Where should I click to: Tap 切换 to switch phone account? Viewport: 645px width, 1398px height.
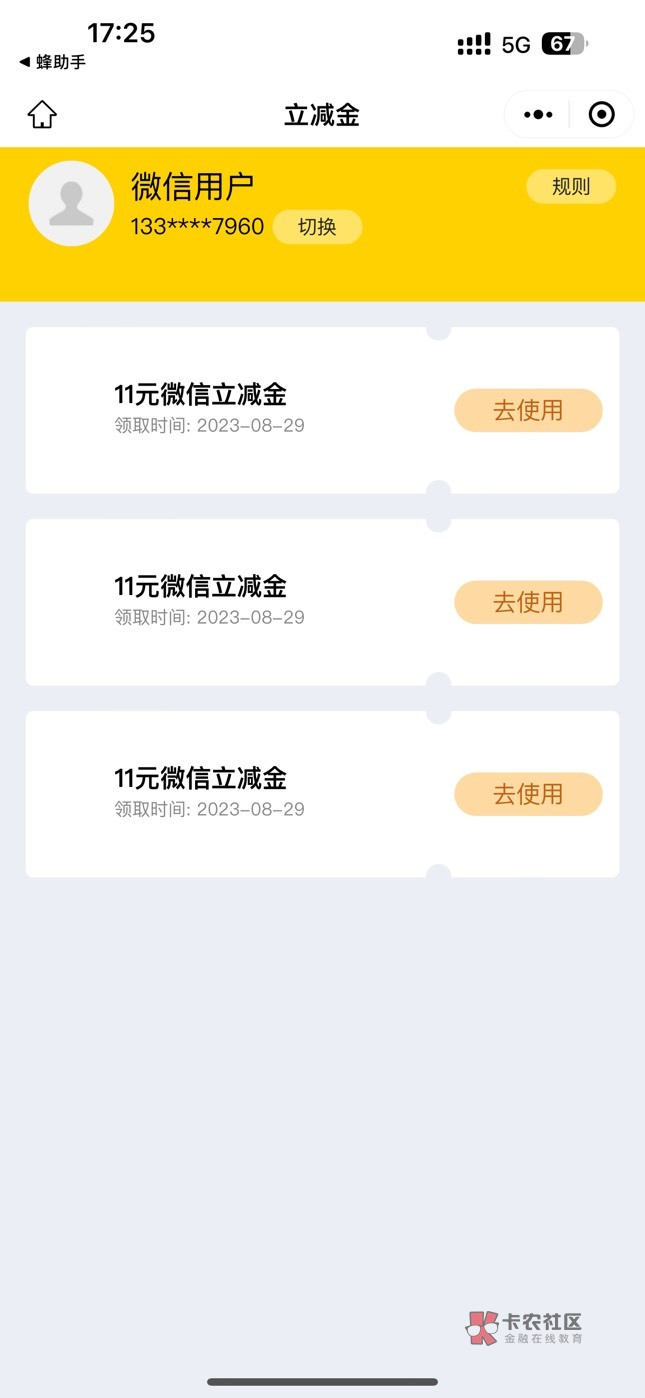pos(317,227)
